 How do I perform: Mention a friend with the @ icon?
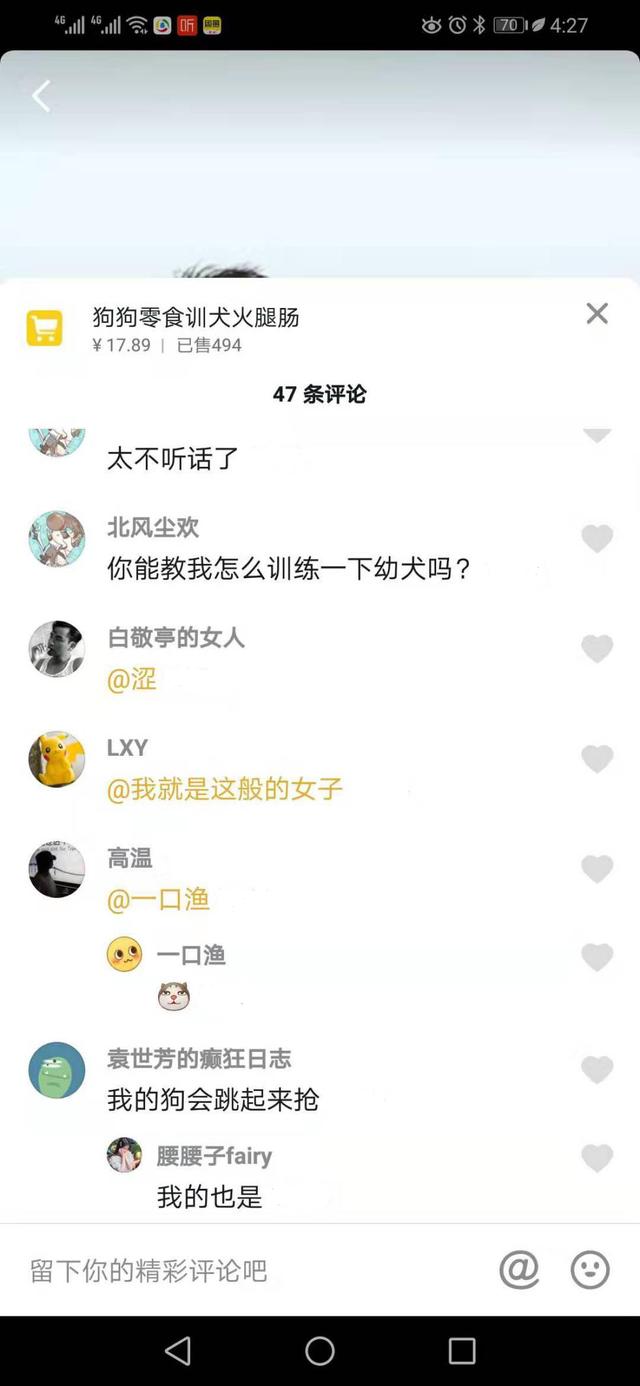pyautogui.click(x=519, y=1270)
